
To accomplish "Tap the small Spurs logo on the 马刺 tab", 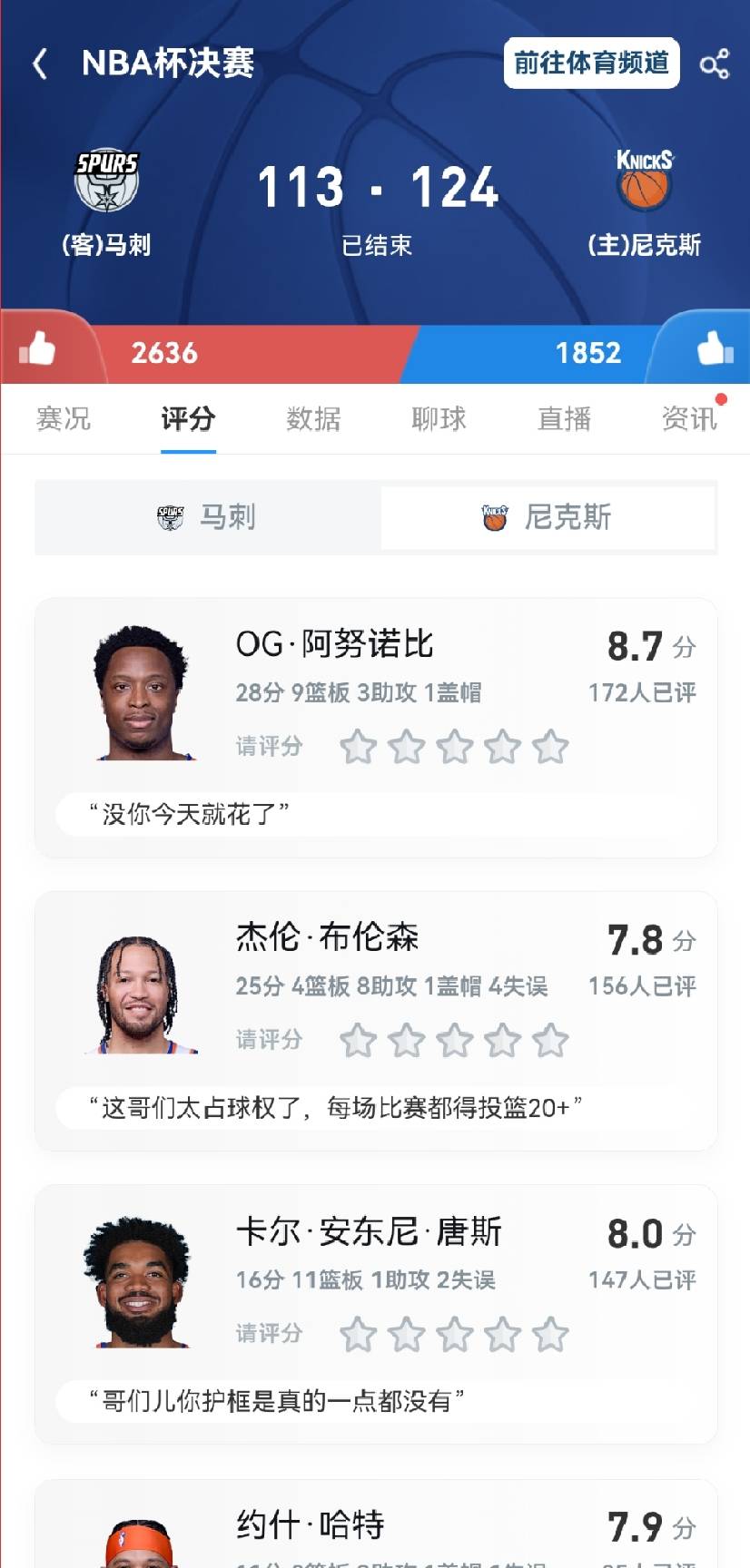I will tap(171, 517).
